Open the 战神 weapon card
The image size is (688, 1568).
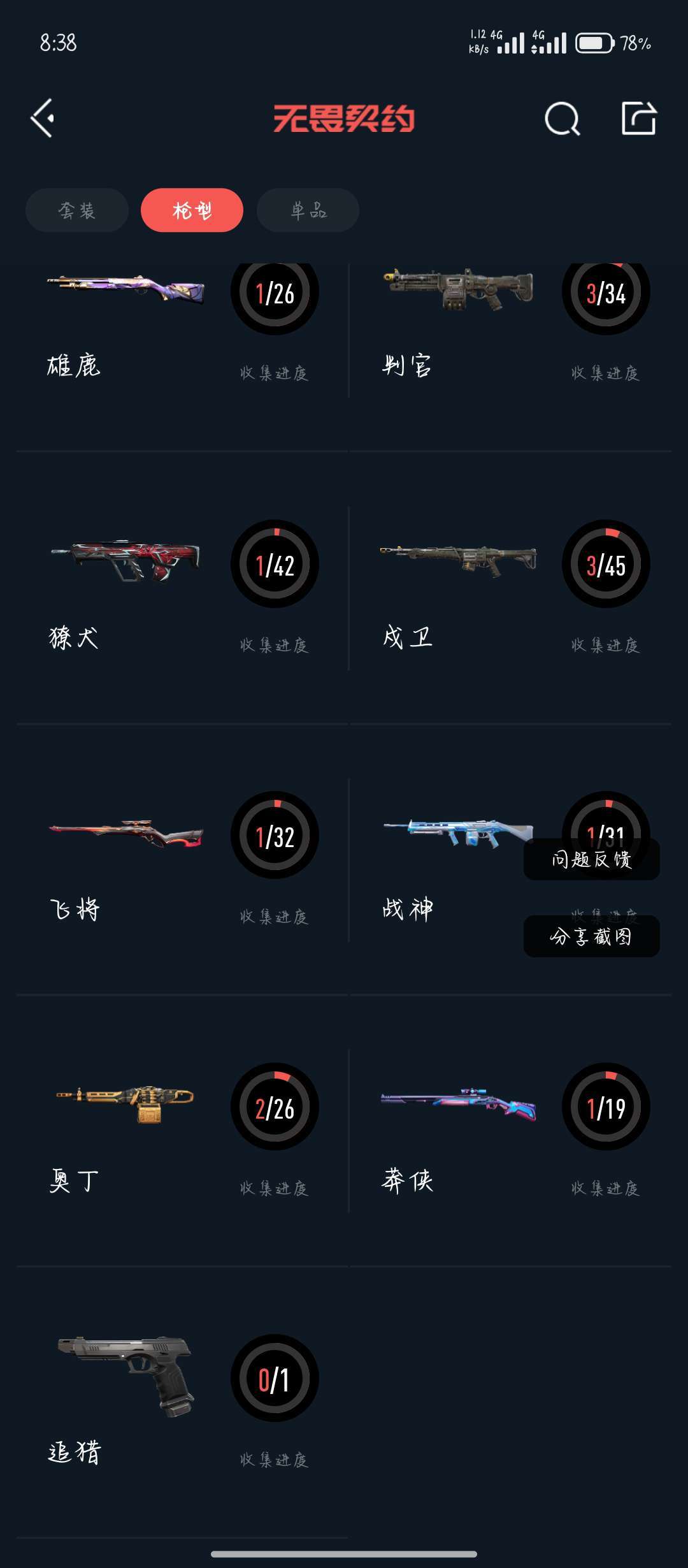tap(446, 860)
